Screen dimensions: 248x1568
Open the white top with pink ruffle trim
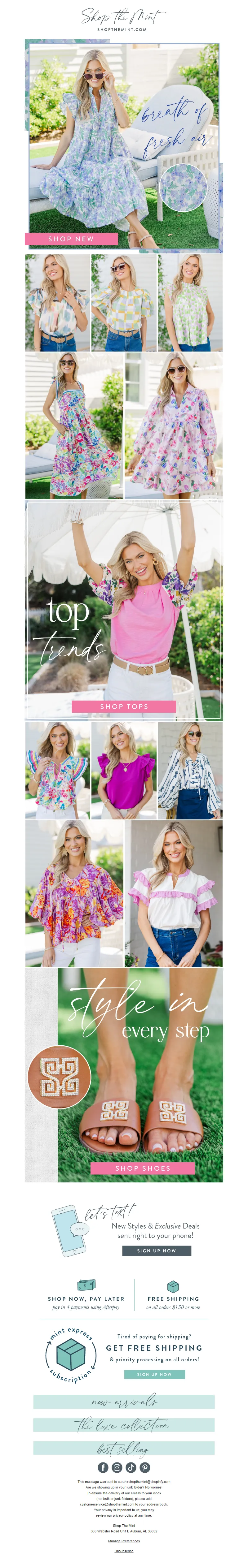tap(173, 893)
